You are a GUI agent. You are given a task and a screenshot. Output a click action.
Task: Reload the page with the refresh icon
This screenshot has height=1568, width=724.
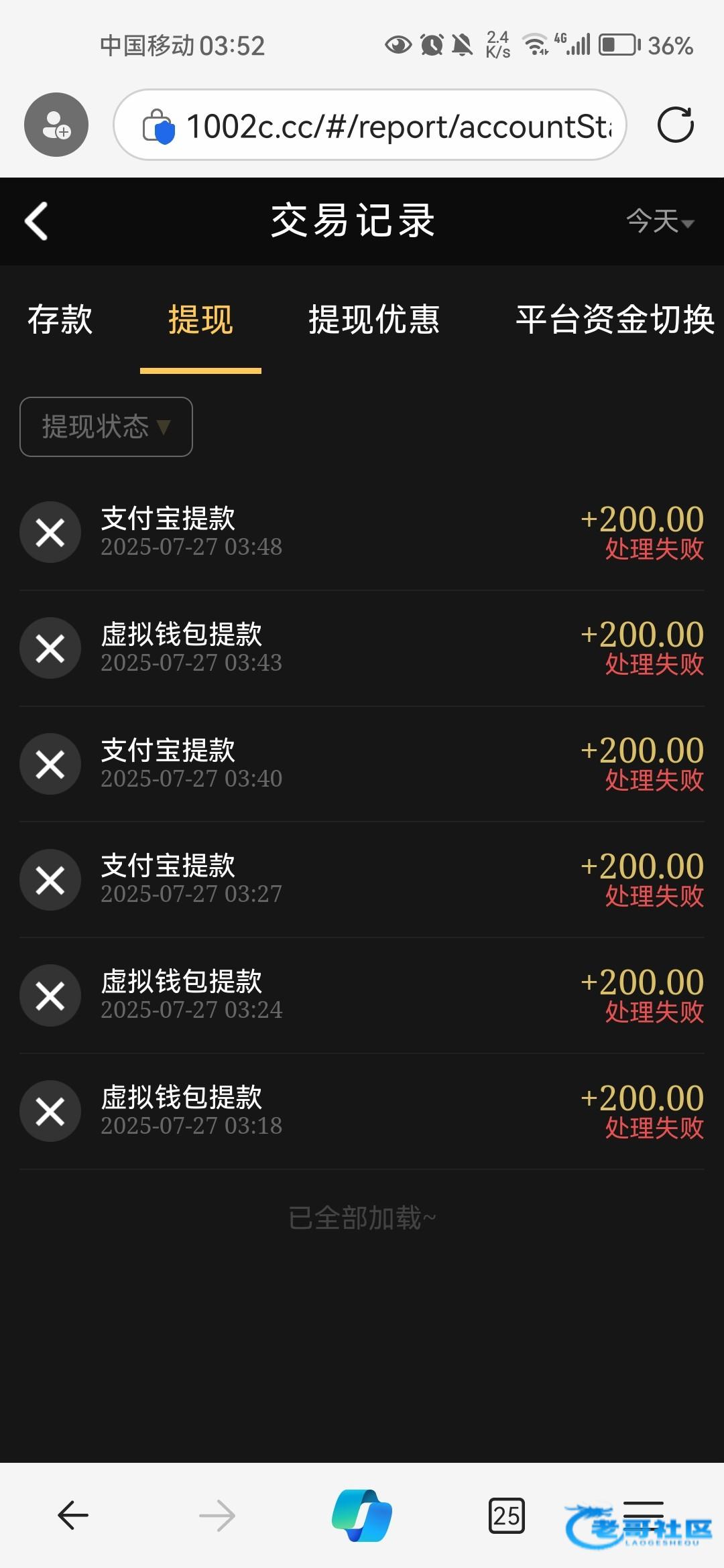pyautogui.click(x=675, y=125)
